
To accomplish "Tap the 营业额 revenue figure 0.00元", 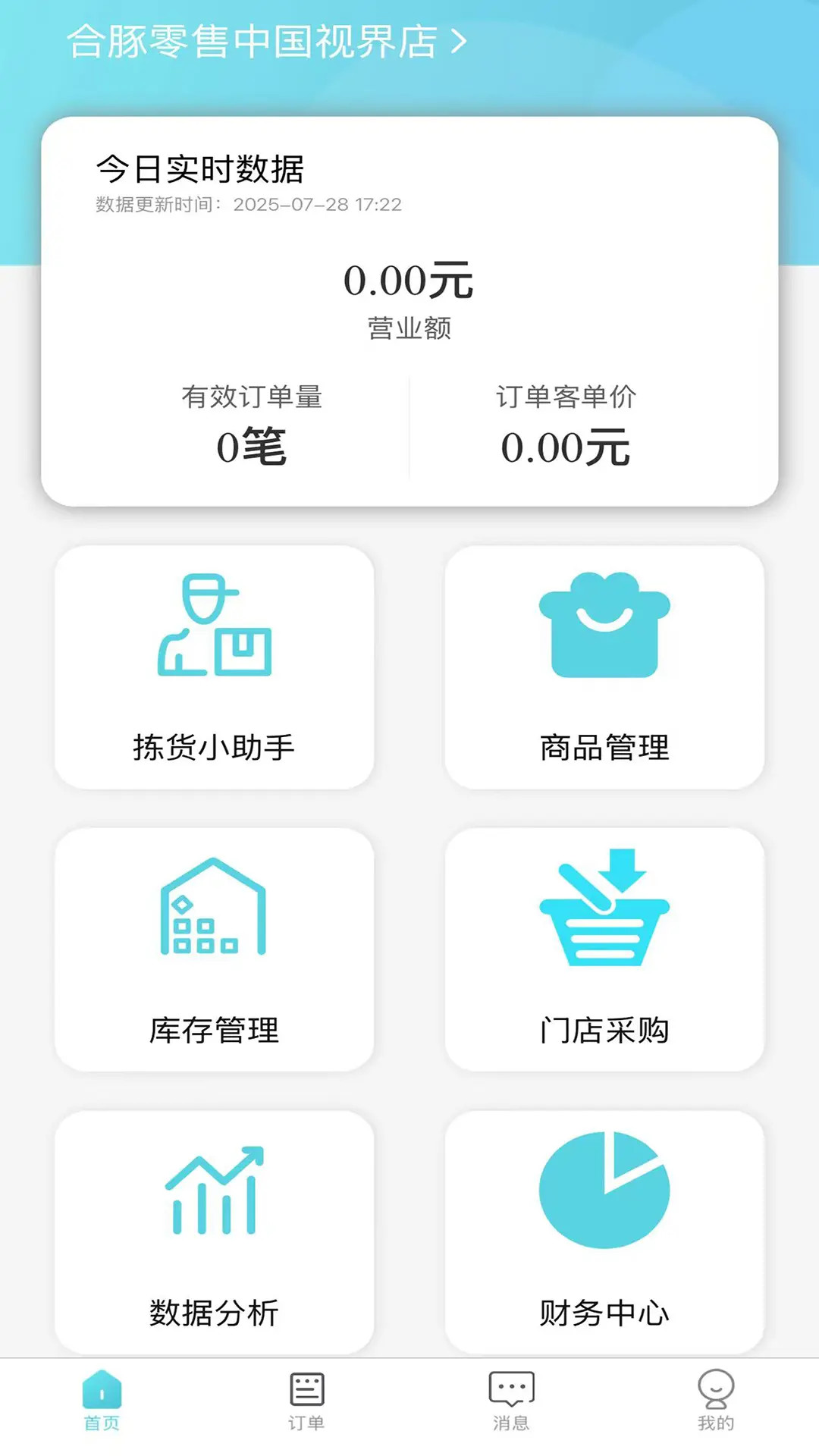I will pyautogui.click(x=409, y=282).
